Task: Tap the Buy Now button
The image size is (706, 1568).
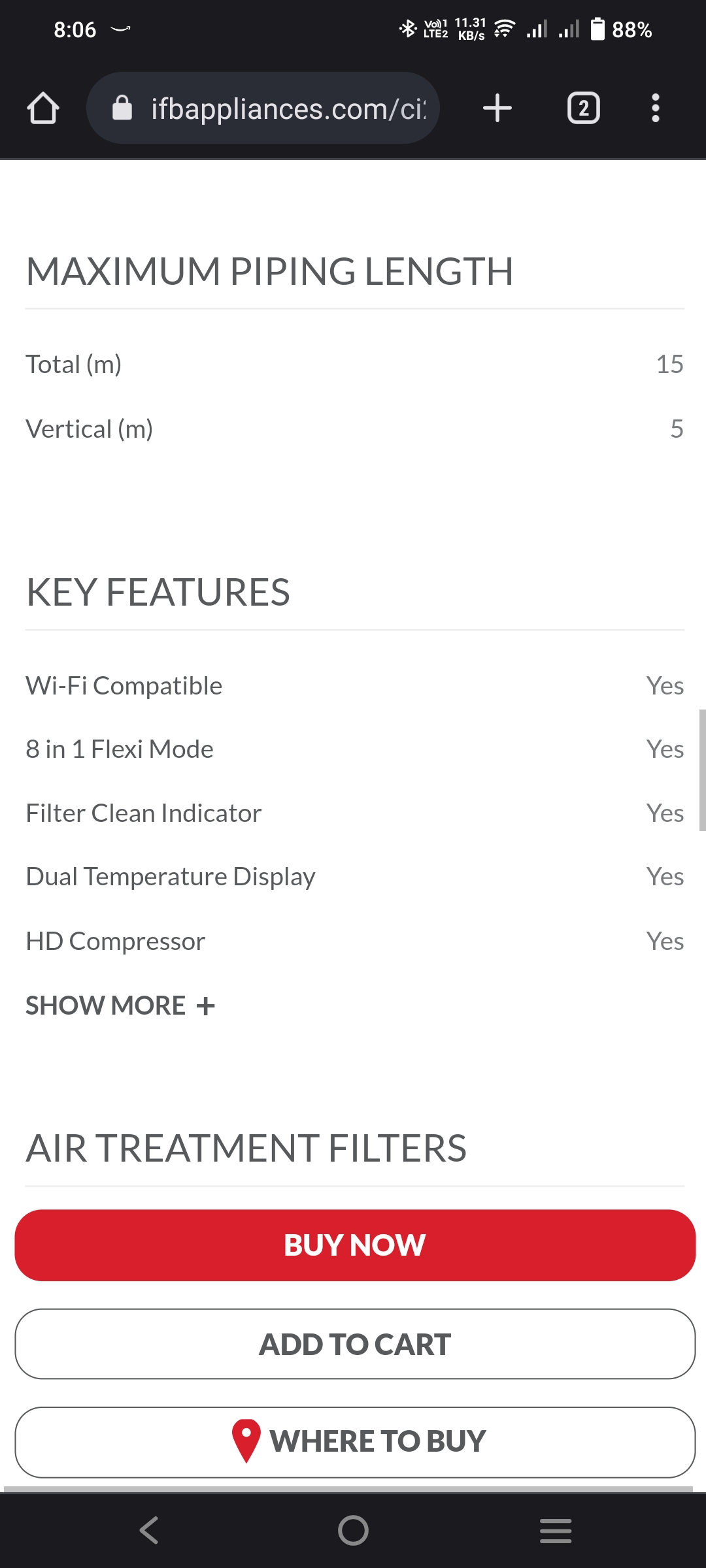Action: (355, 1245)
